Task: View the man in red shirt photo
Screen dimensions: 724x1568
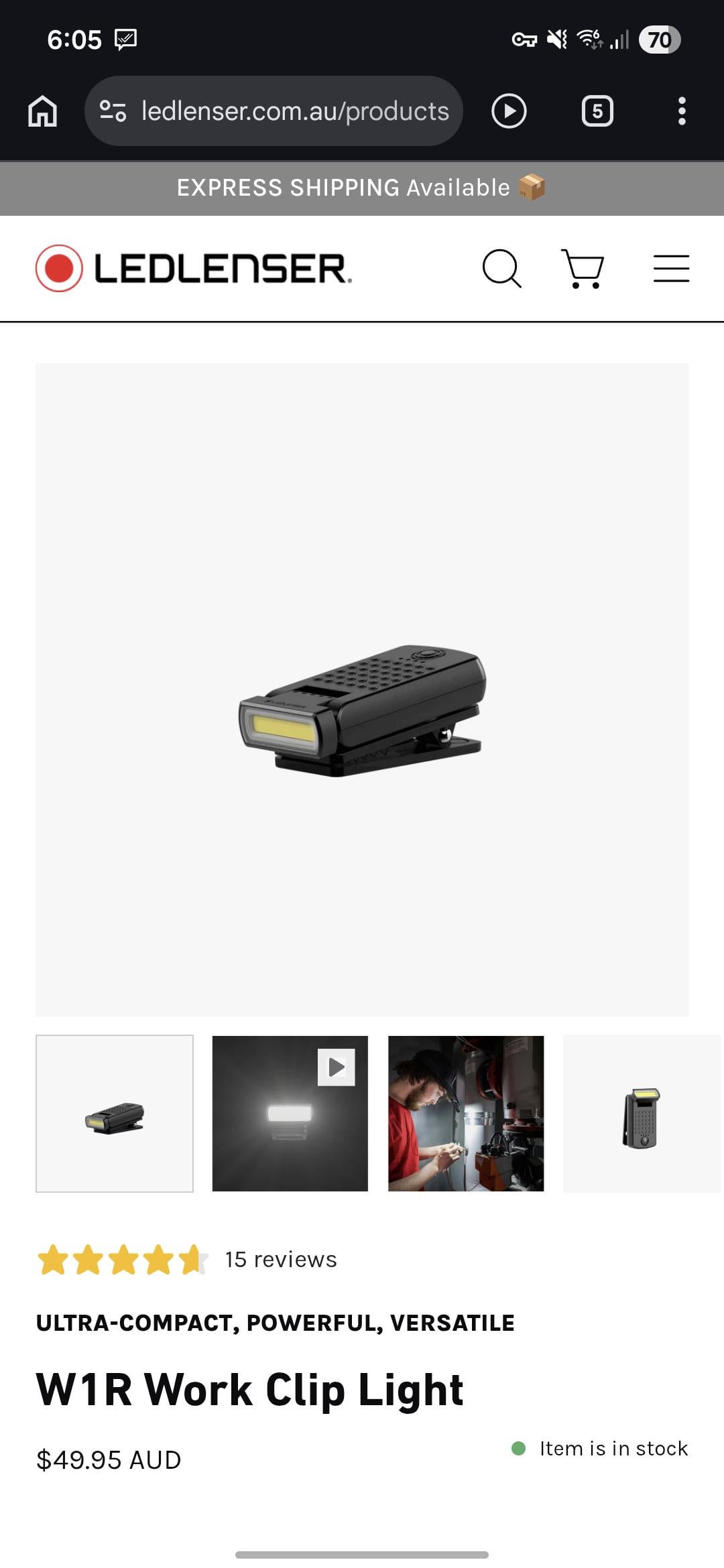Action: coord(466,1114)
